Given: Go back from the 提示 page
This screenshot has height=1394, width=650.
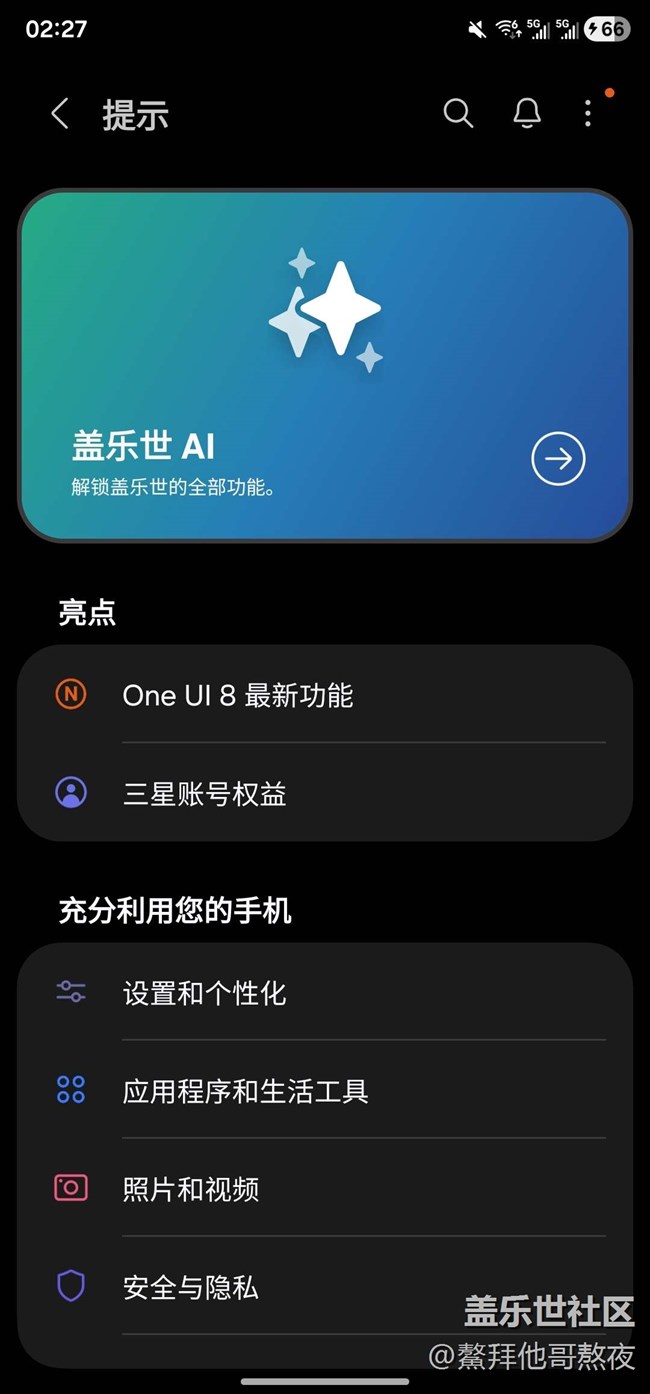Looking at the screenshot, I should point(60,114).
